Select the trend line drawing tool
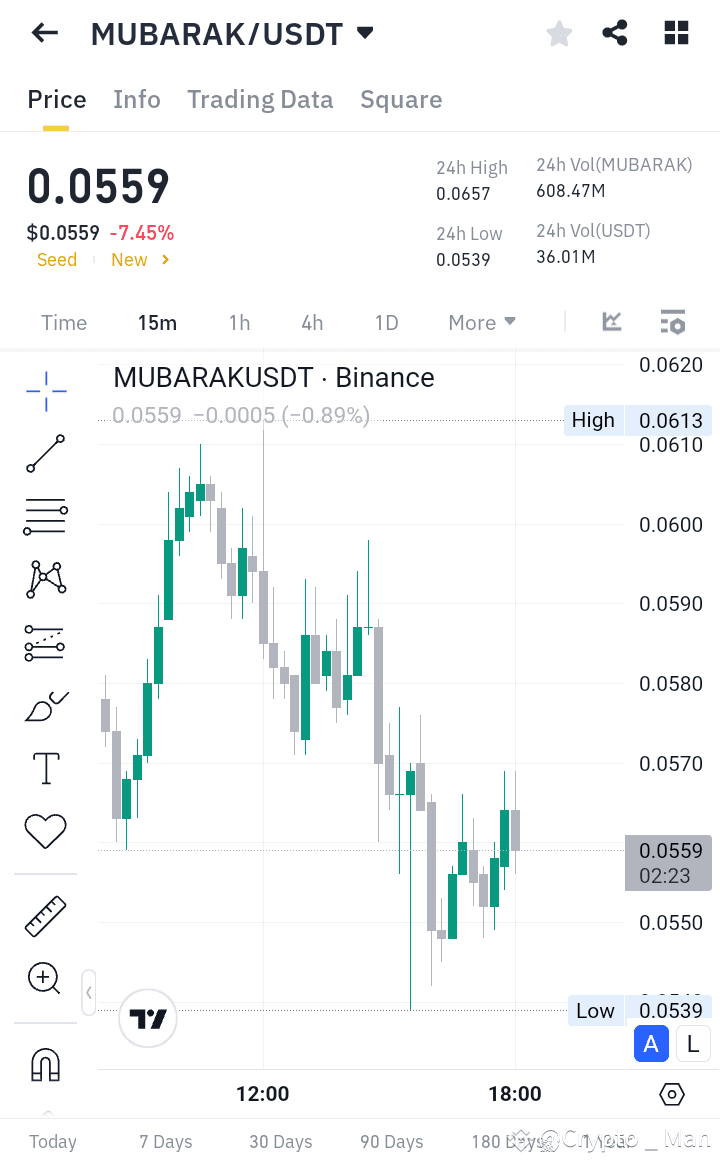Viewport: 720px width, 1161px height. (x=44, y=454)
